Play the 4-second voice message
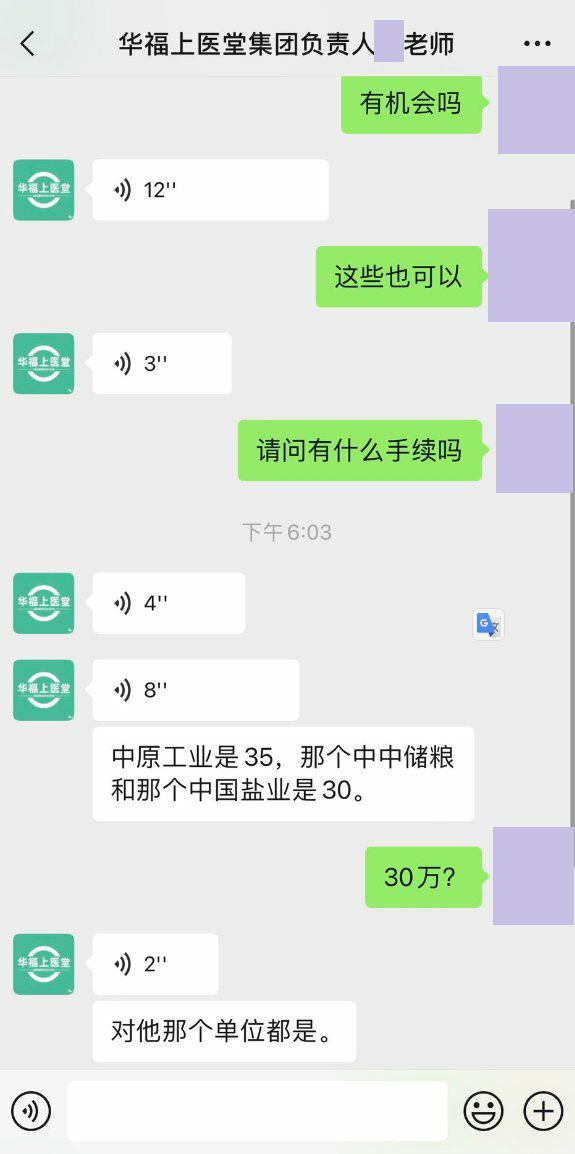The width and height of the screenshot is (575, 1154). 169,603
